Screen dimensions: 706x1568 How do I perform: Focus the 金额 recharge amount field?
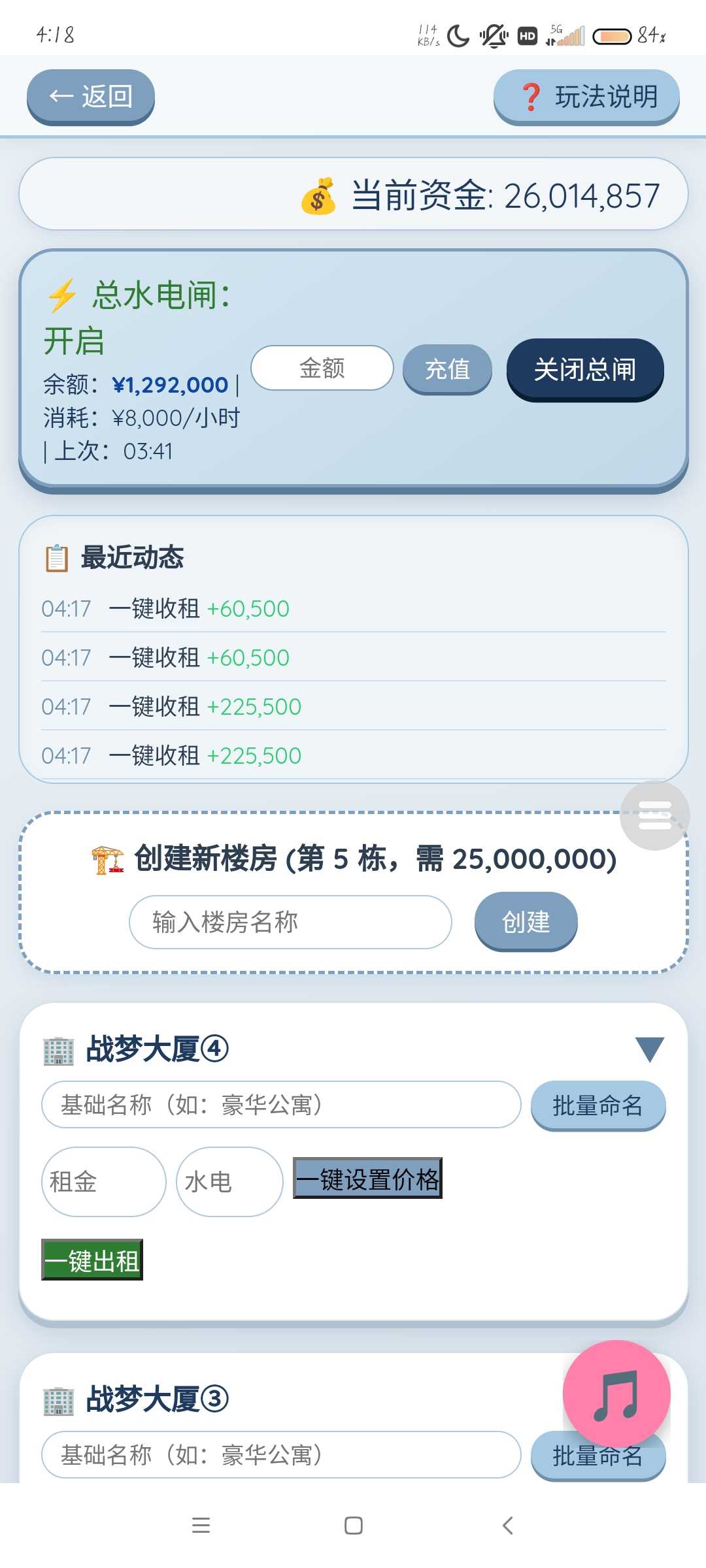point(322,368)
